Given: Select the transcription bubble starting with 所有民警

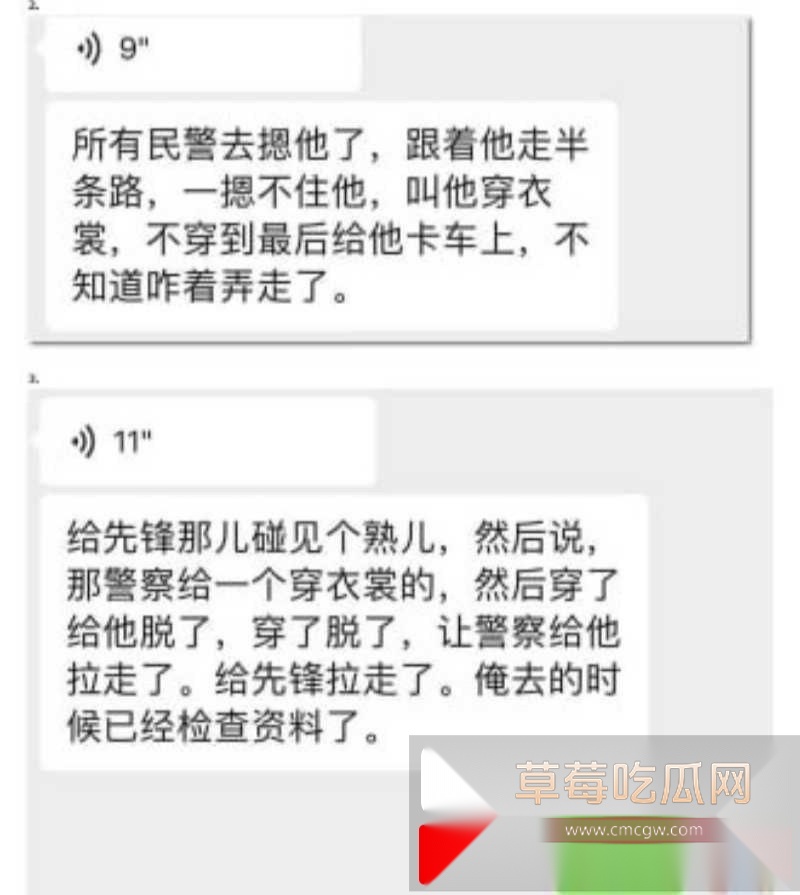Looking at the screenshot, I should [330, 215].
